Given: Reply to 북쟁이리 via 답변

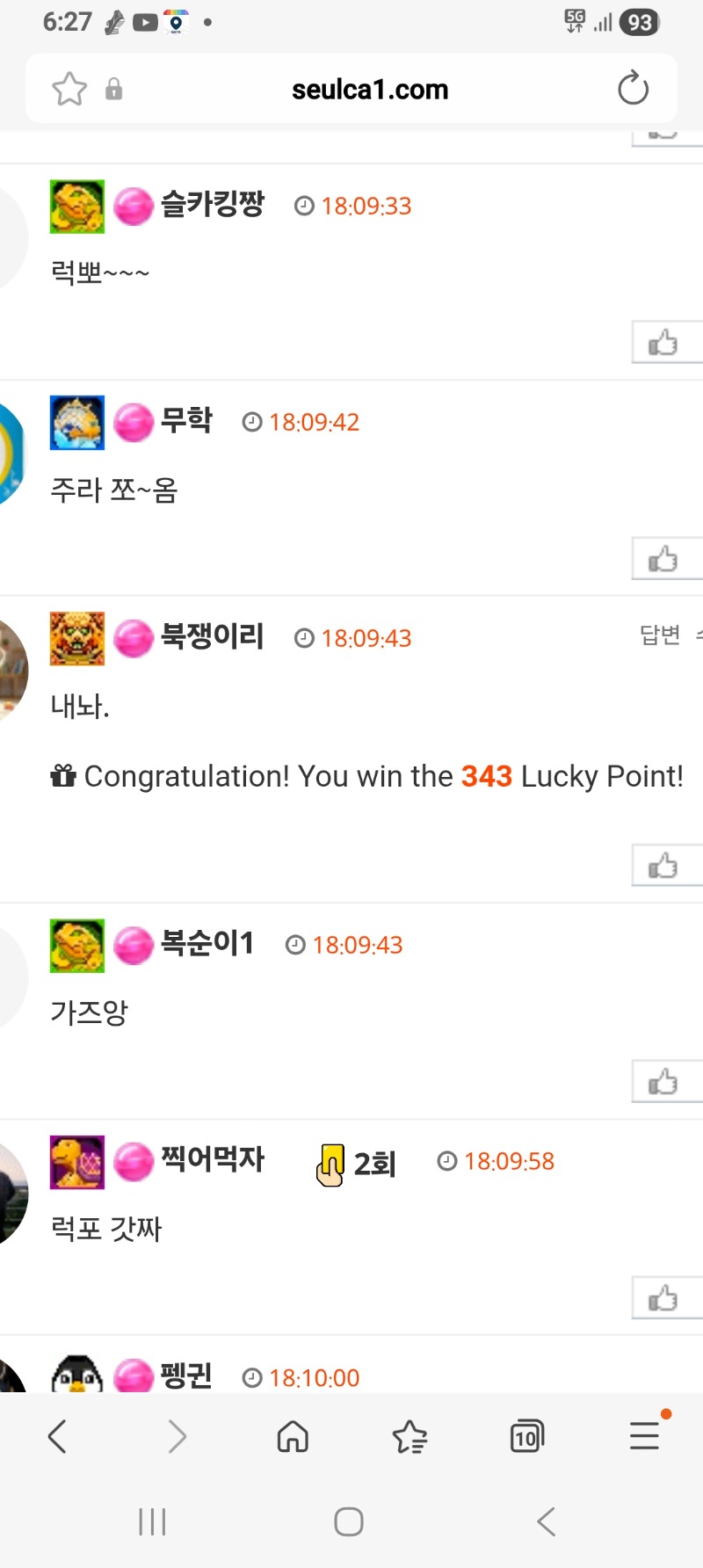Looking at the screenshot, I should pyautogui.click(x=660, y=635).
